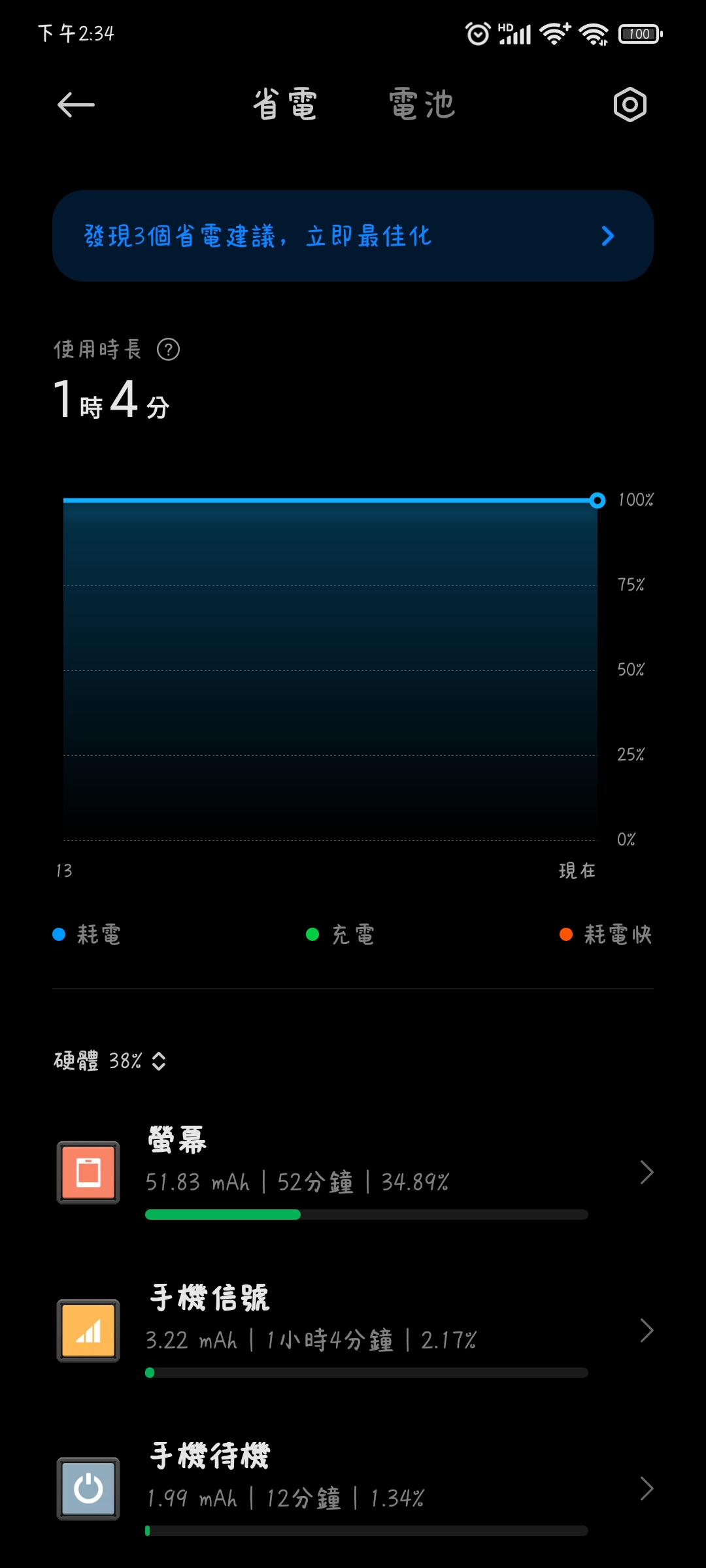
Task: Open 手機待機 power usage details
Action: [353, 1489]
